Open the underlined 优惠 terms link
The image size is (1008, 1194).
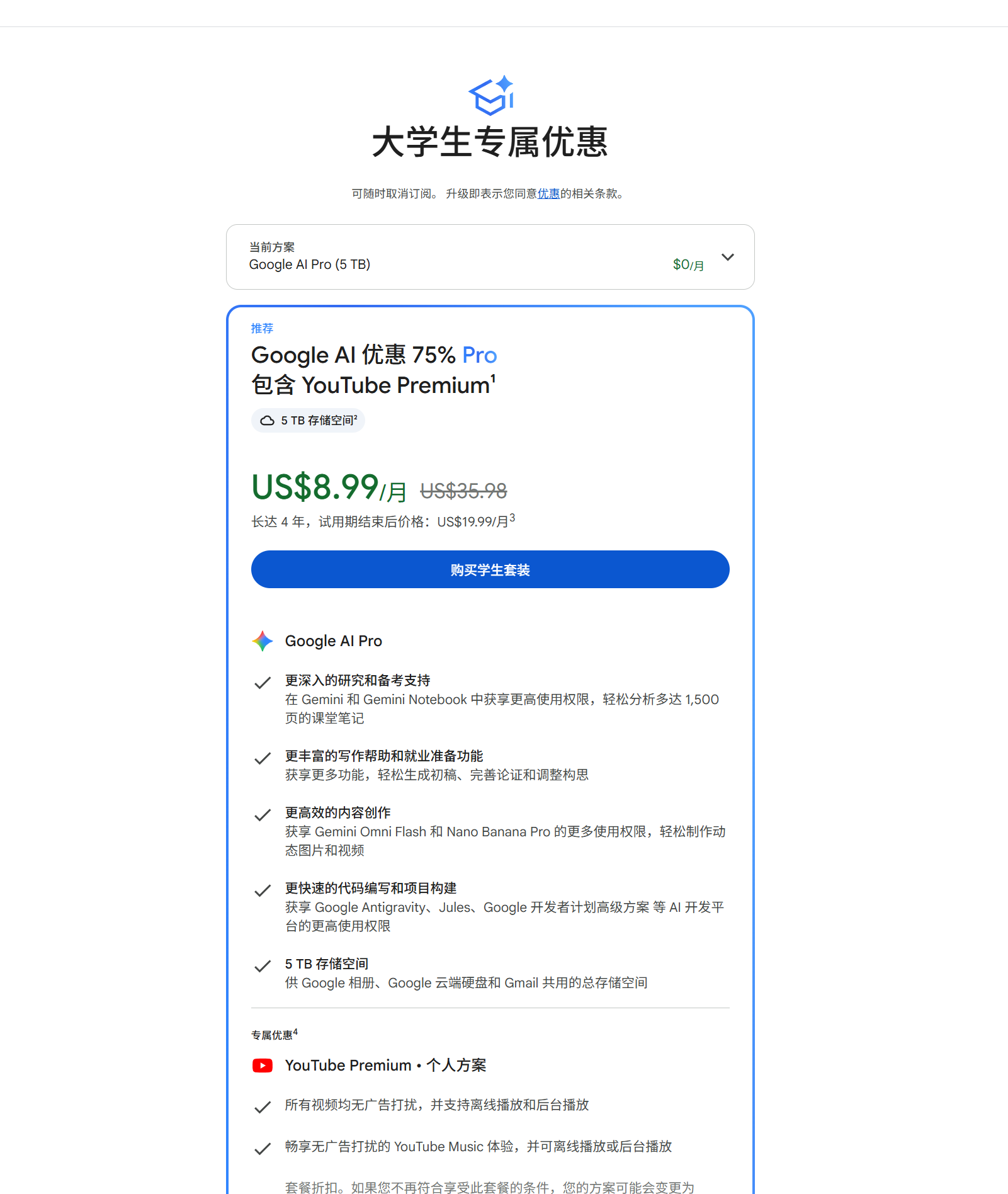pyautogui.click(x=548, y=193)
